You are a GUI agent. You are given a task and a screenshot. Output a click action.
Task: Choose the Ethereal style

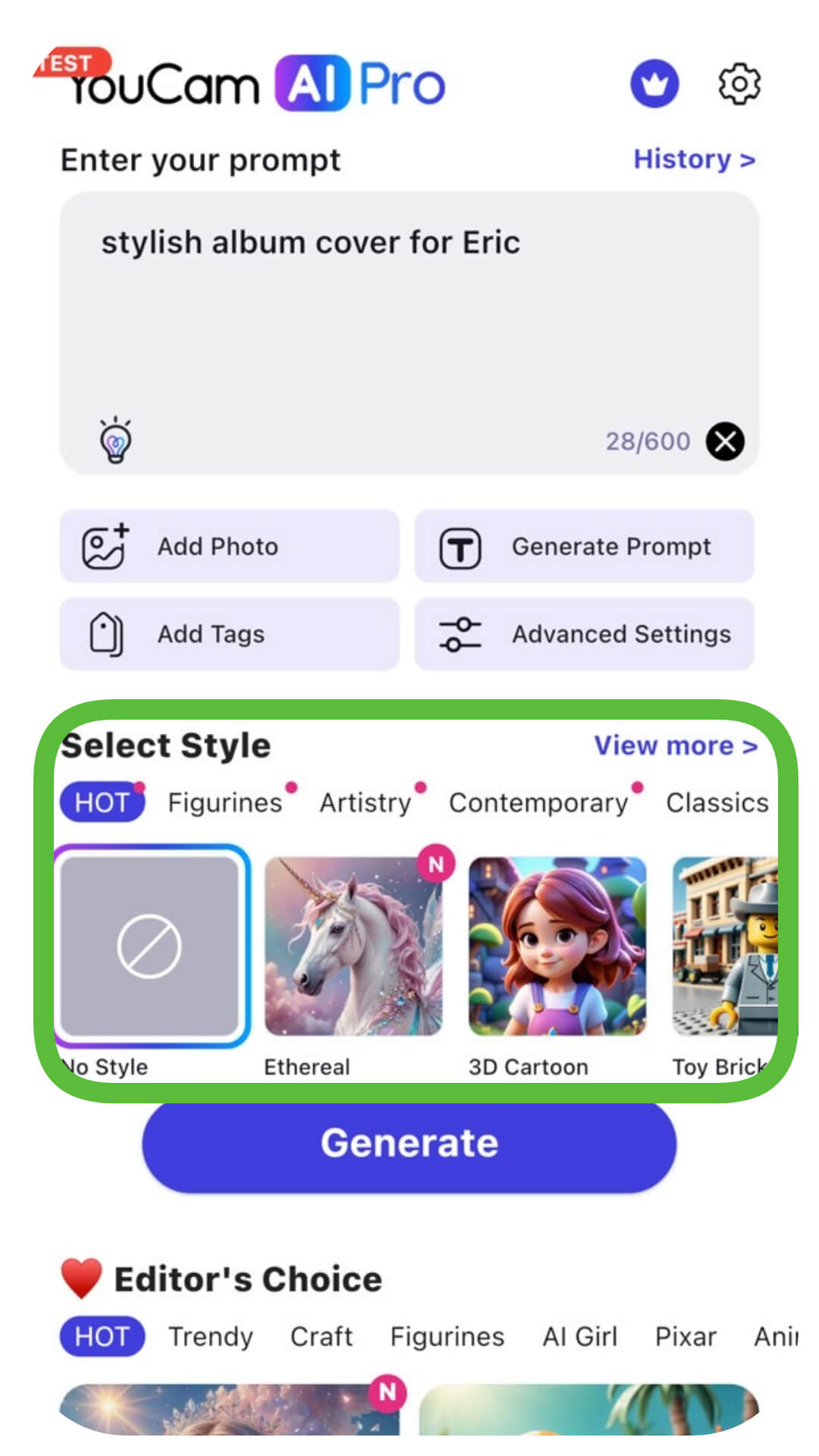click(353, 946)
